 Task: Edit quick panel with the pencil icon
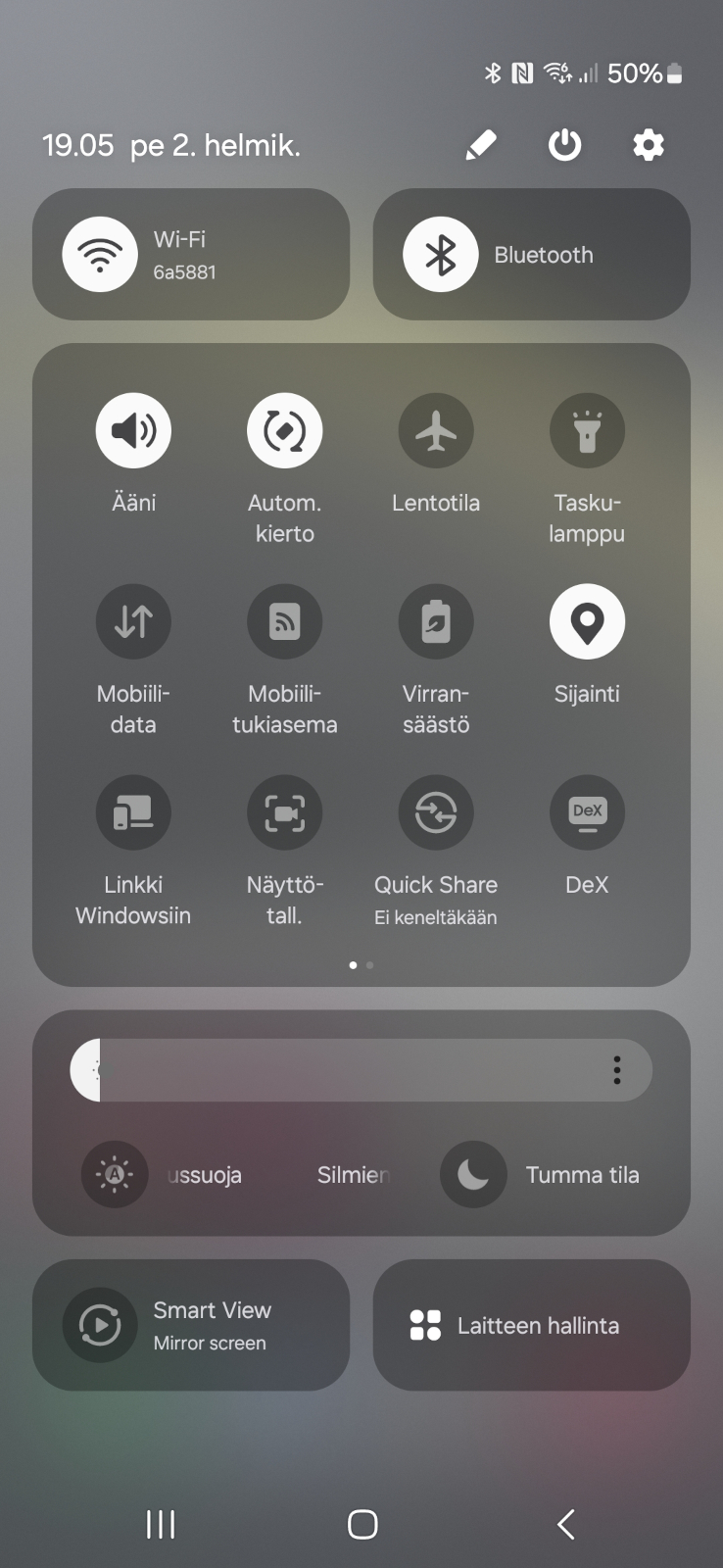(480, 145)
